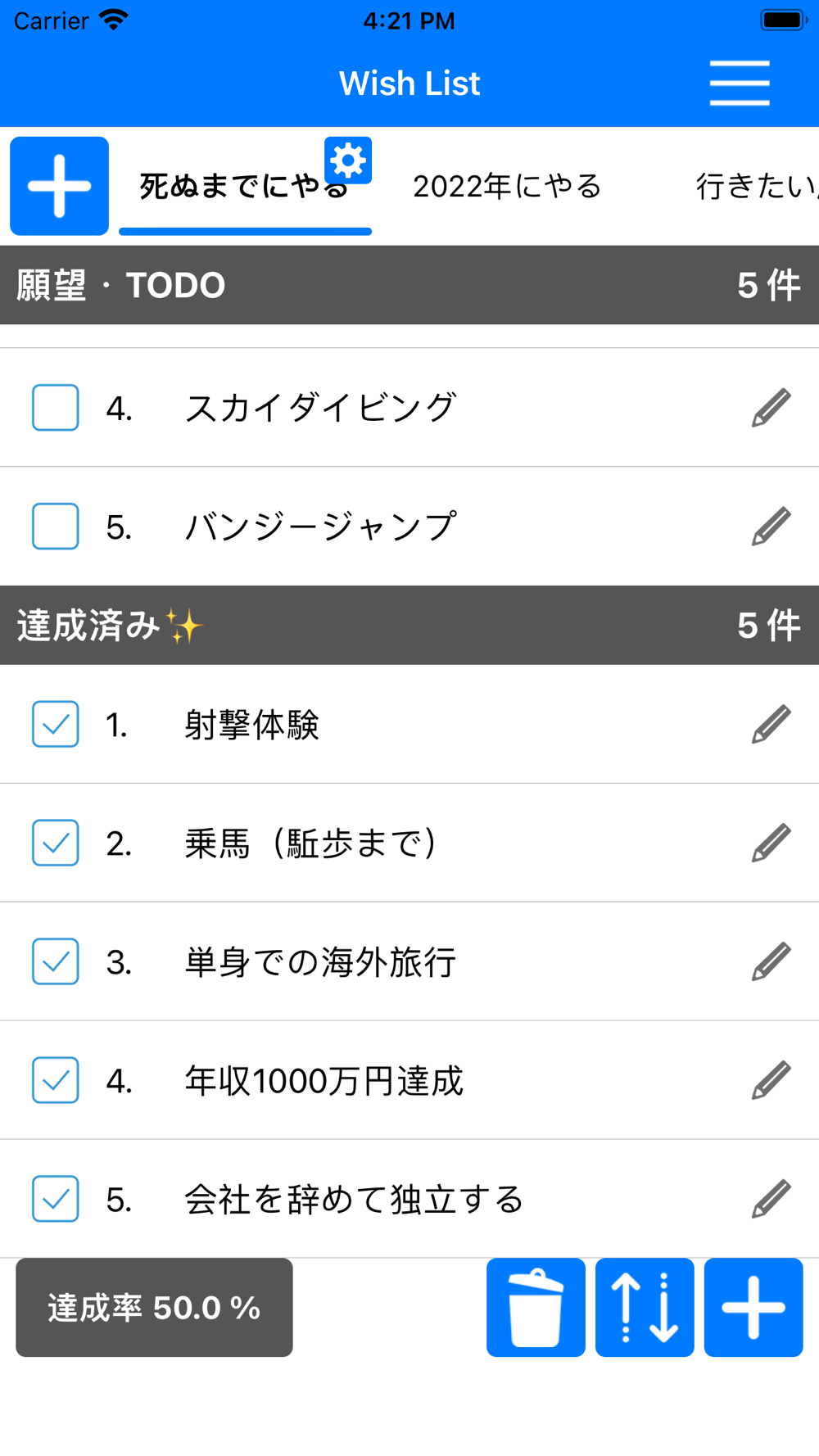Switch to the 行きたい tab
This screenshot has height=1456, width=819.
coord(755,187)
